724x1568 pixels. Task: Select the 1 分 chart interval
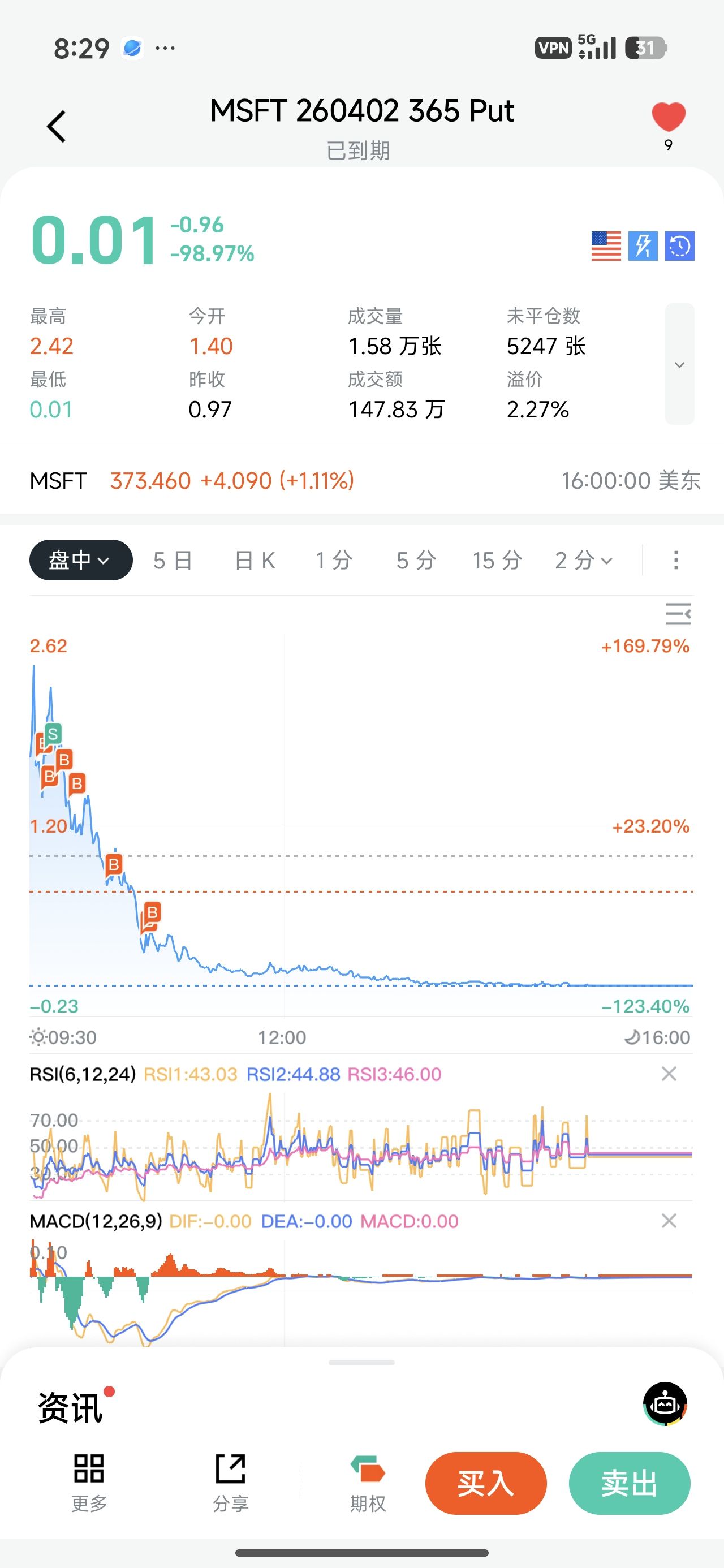tap(334, 560)
